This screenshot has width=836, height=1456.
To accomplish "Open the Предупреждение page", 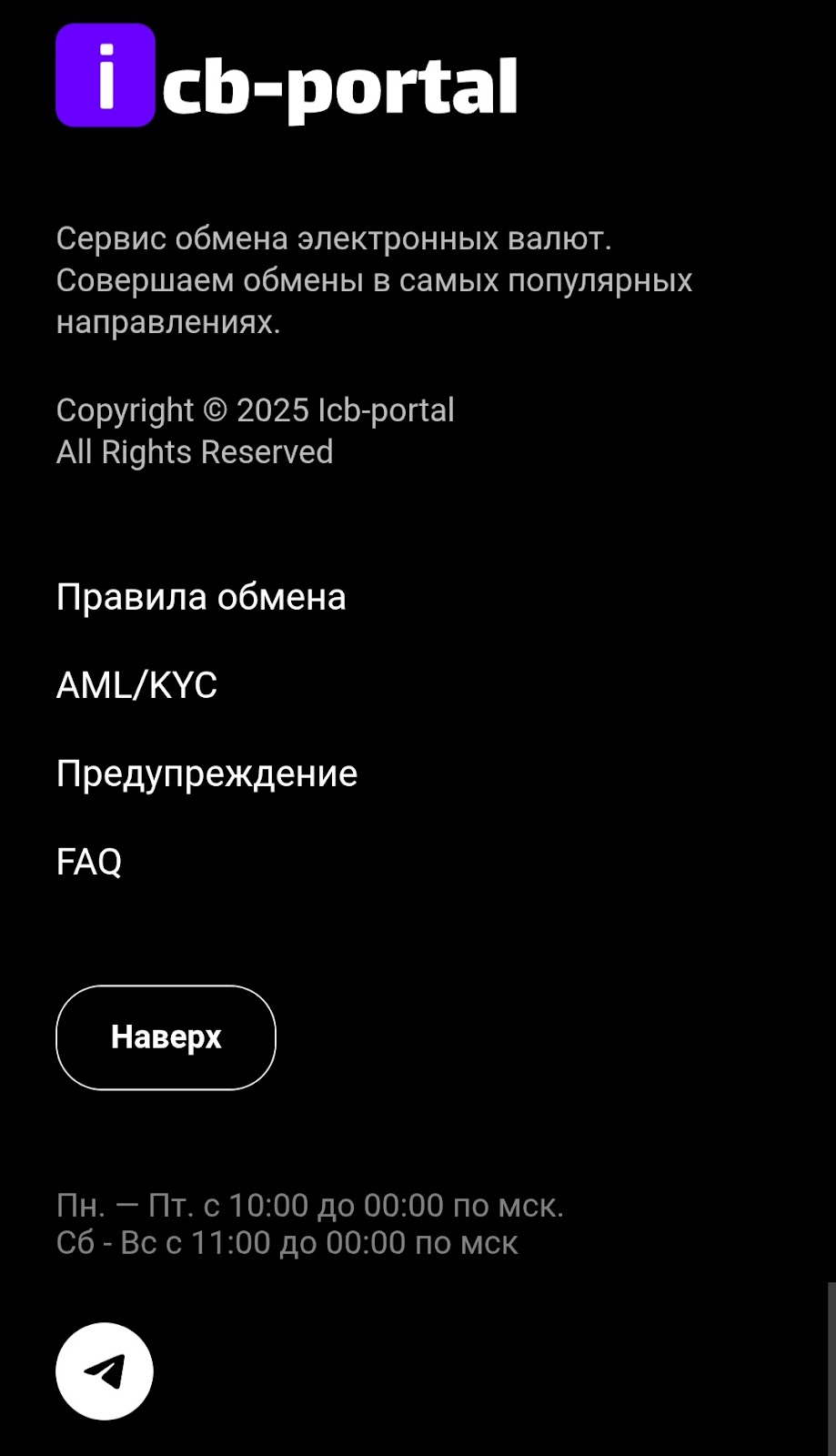I will tap(206, 773).
